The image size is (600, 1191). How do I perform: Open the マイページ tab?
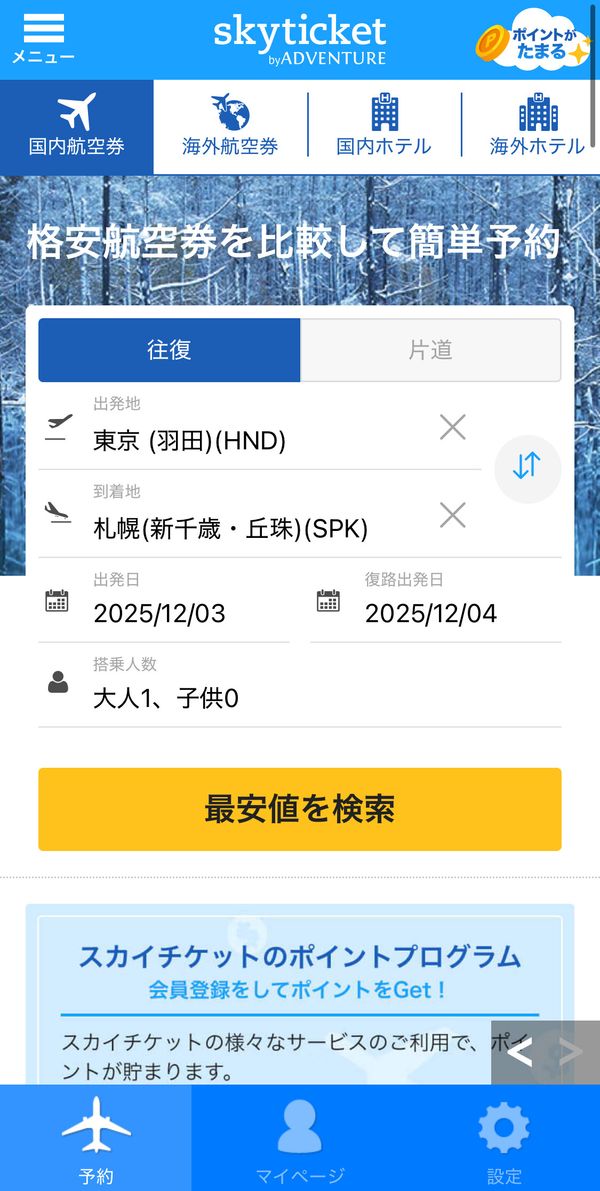tap(300, 1138)
